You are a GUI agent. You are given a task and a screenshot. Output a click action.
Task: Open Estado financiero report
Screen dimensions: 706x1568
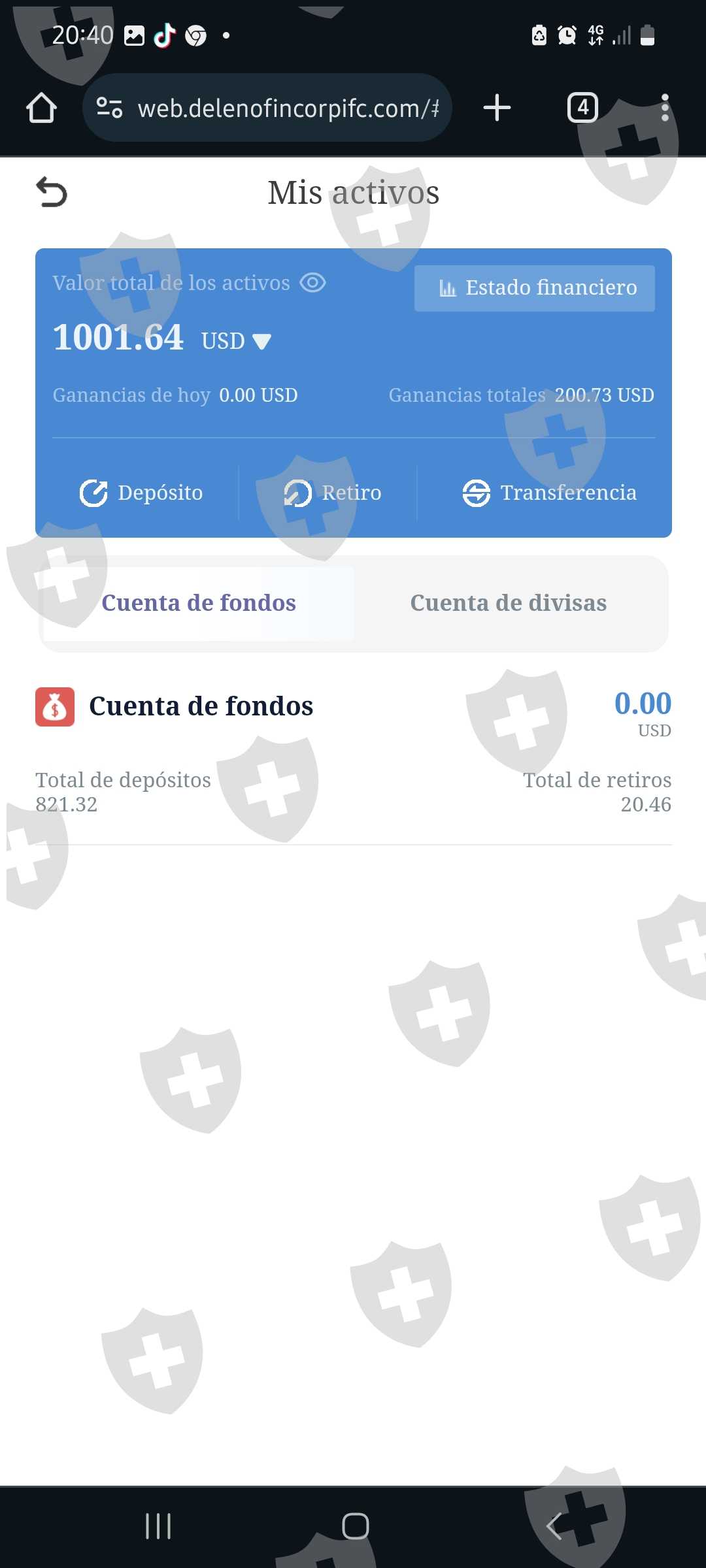pos(534,288)
